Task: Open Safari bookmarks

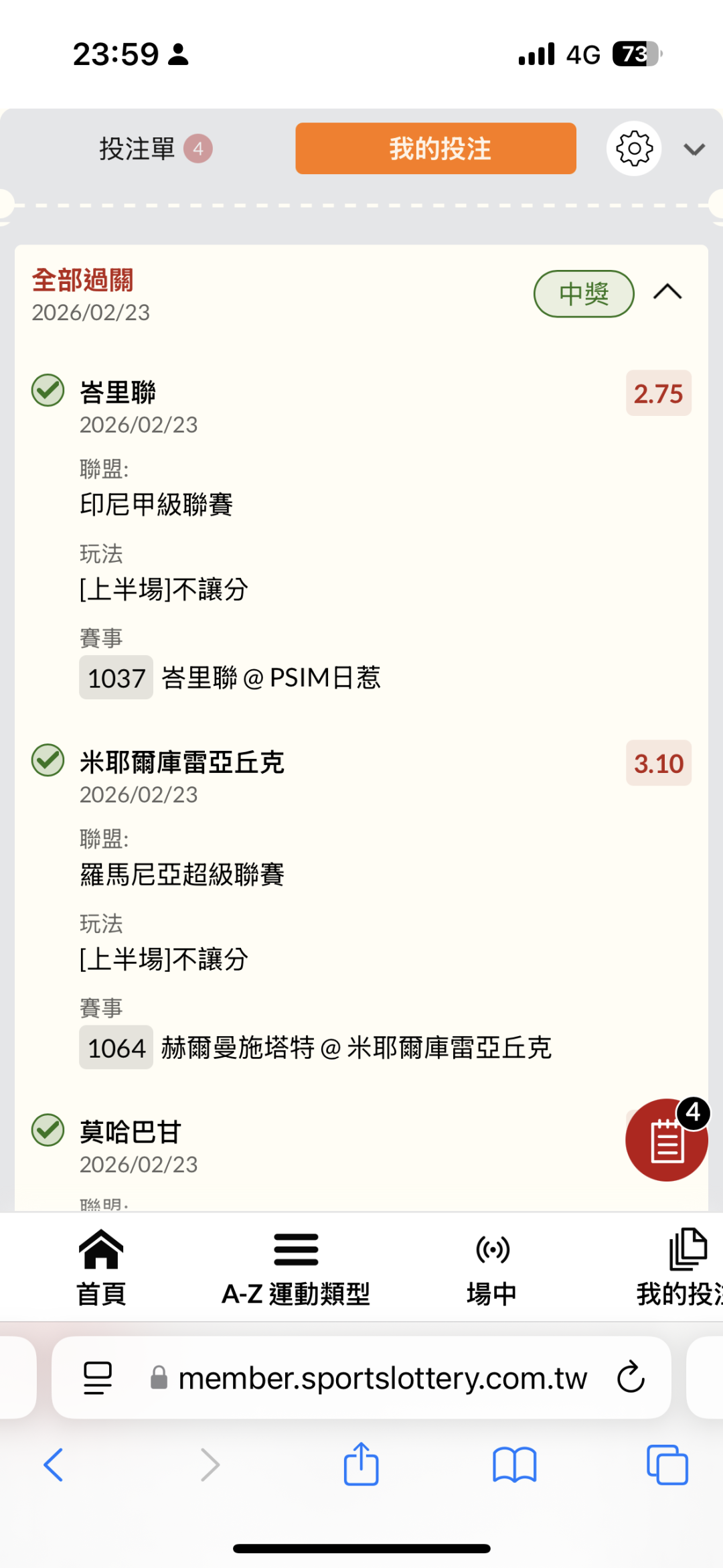Action: coord(515,1465)
